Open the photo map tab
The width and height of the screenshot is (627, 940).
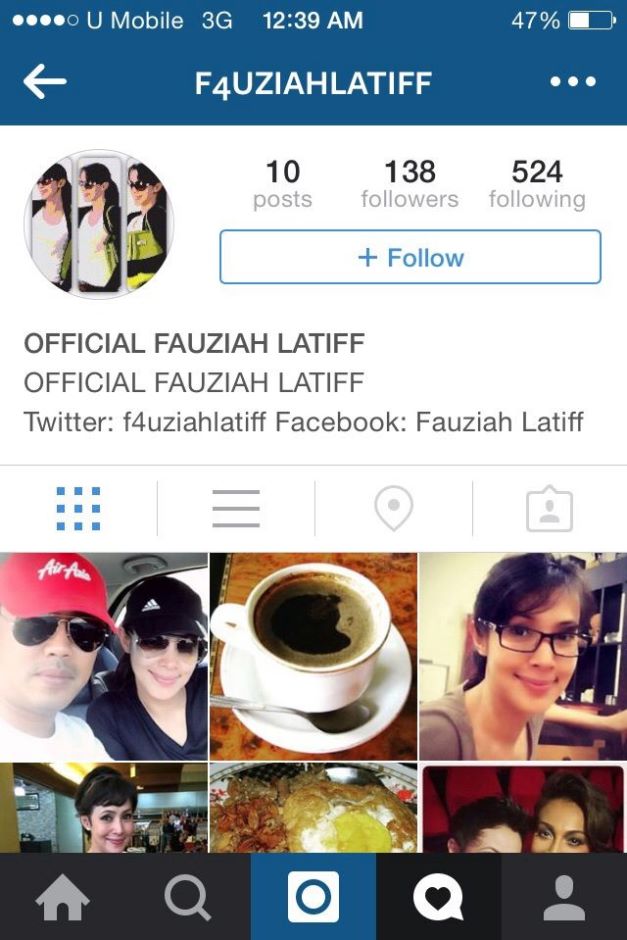click(x=393, y=509)
